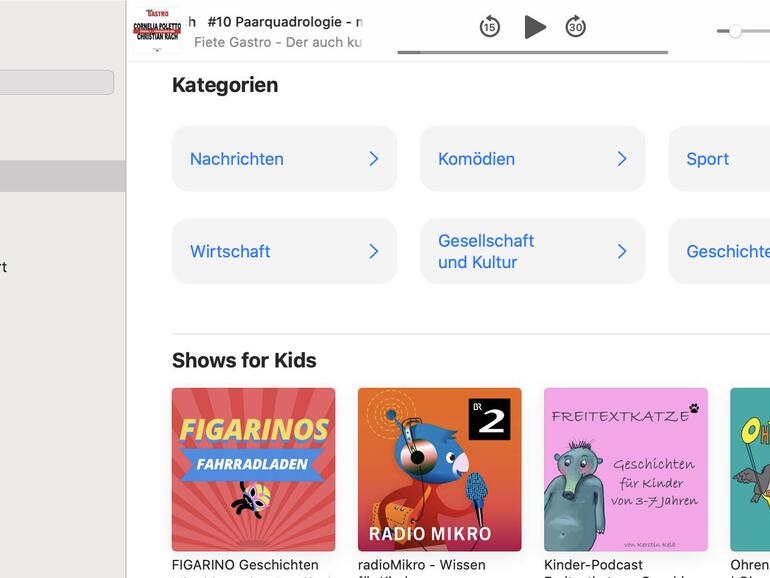Open the Komödien category
770x578 pixels.
click(x=532, y=159)
